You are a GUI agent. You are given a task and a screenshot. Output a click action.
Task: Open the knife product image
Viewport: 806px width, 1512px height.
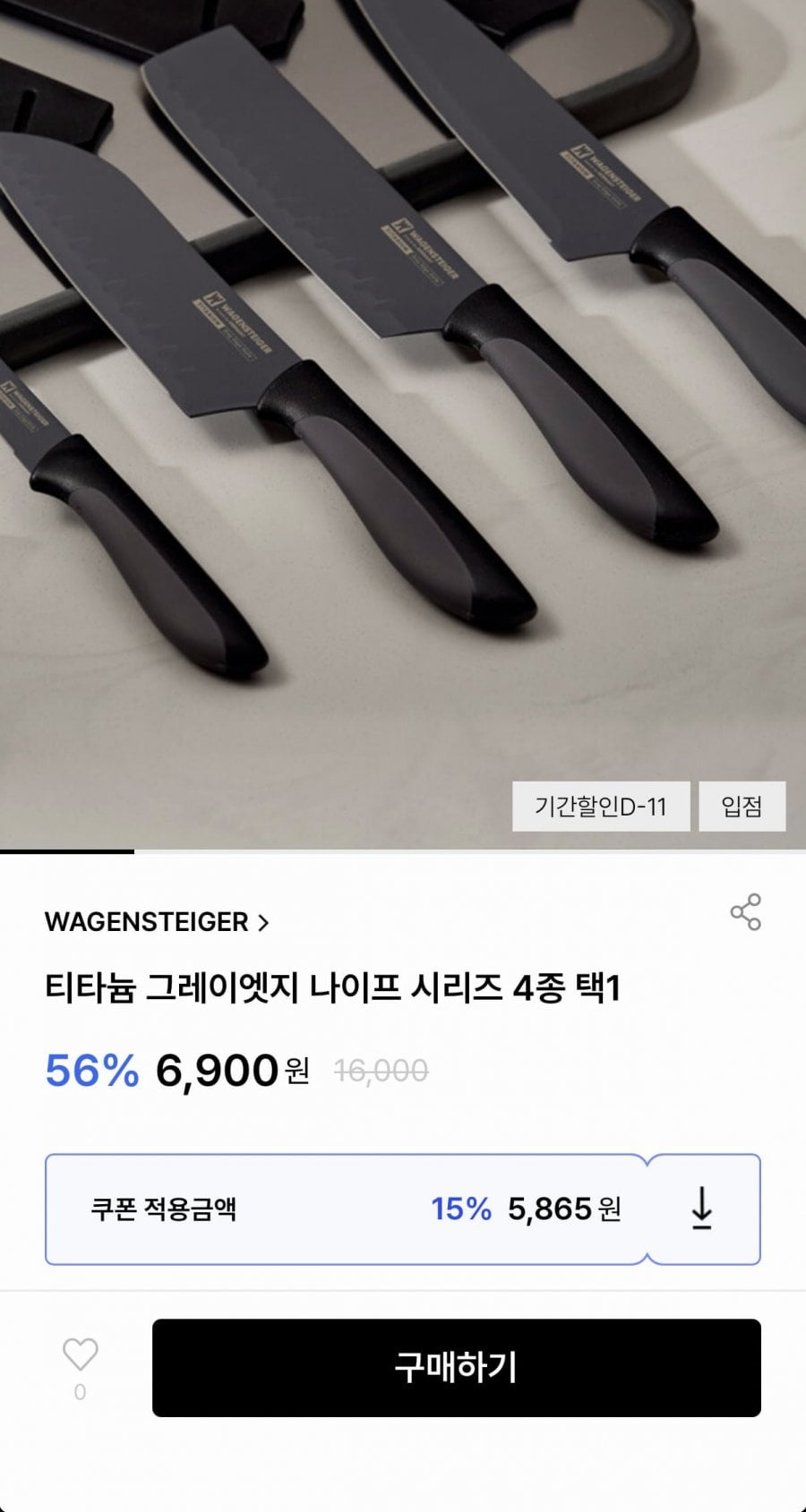pyautogui.click(x=403, y=403)
